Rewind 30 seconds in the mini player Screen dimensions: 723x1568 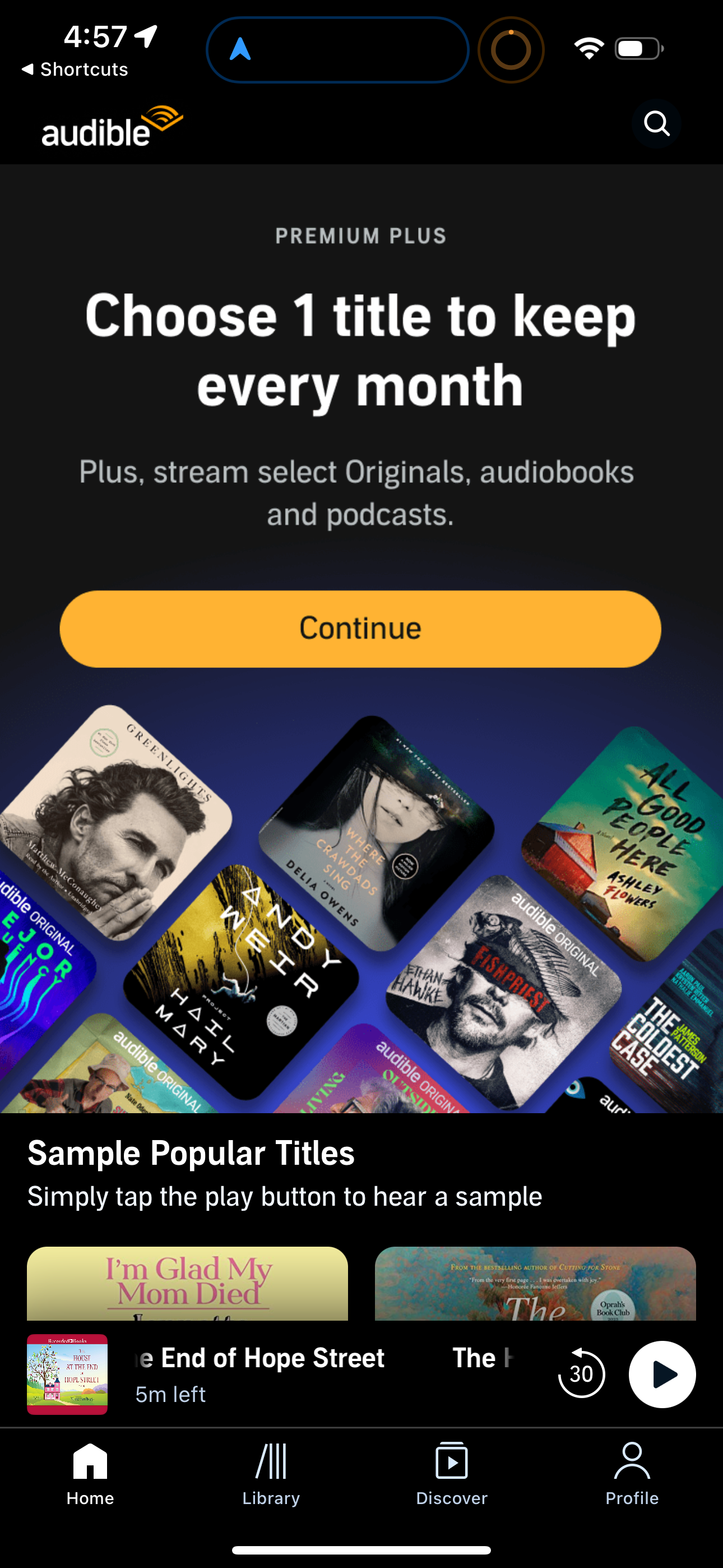click(581, 1375)
